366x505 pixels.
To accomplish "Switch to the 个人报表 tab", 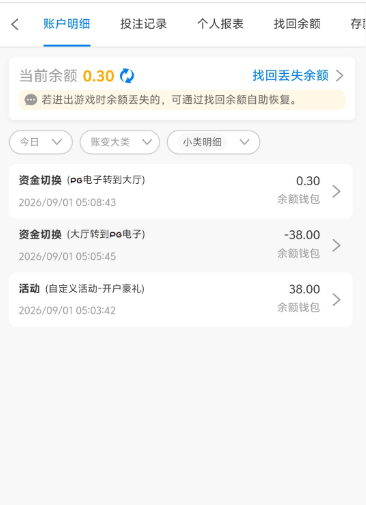I will pyautogui.click(x=220, y=24).
